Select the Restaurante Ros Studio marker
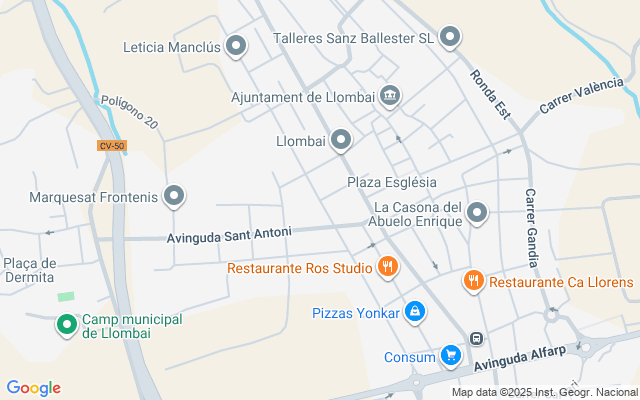The height and width of the screenshot is (400, 640). (x=387, y=267)
